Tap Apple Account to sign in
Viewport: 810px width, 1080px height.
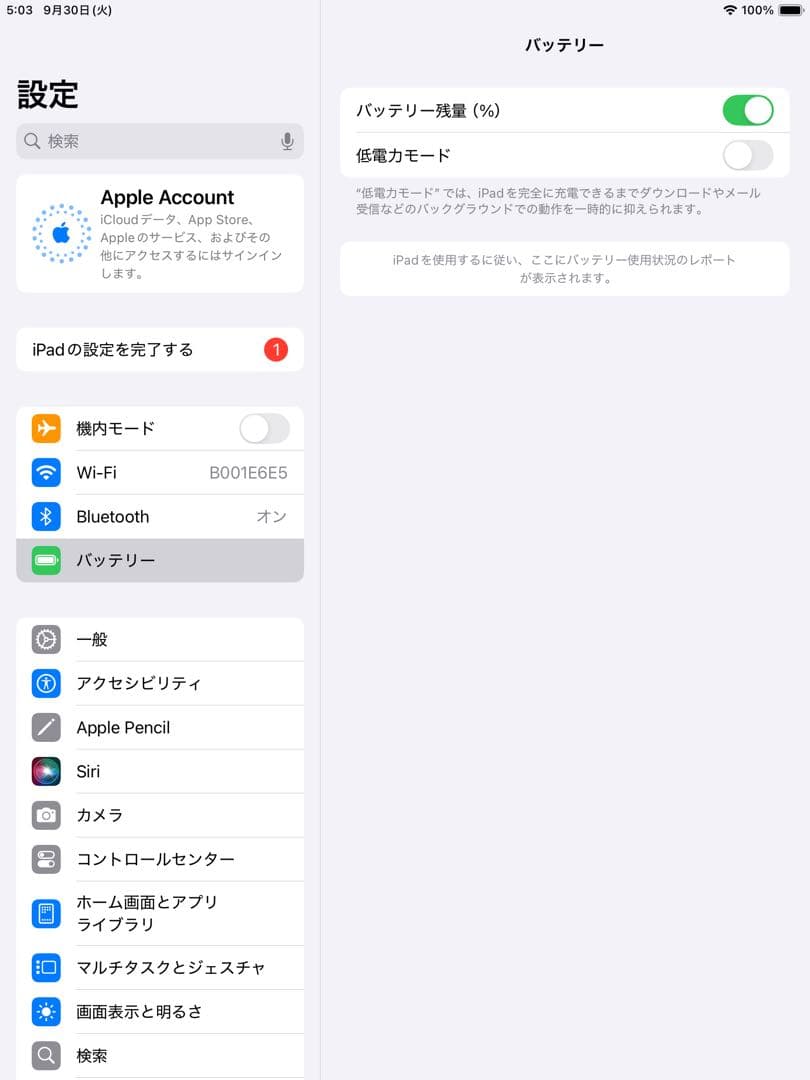tap(160, 232)
